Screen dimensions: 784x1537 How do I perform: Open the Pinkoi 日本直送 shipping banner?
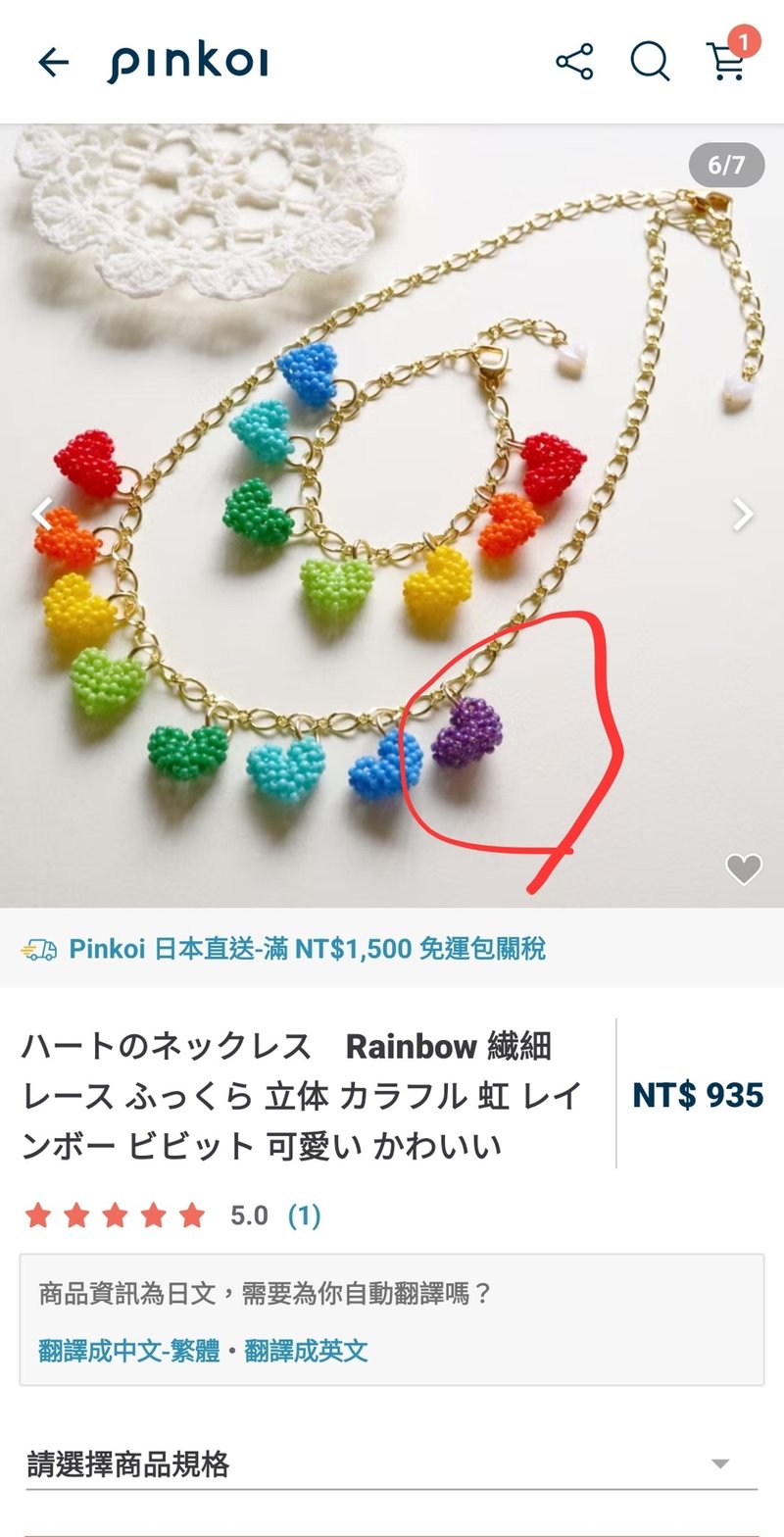click(284, 949)
